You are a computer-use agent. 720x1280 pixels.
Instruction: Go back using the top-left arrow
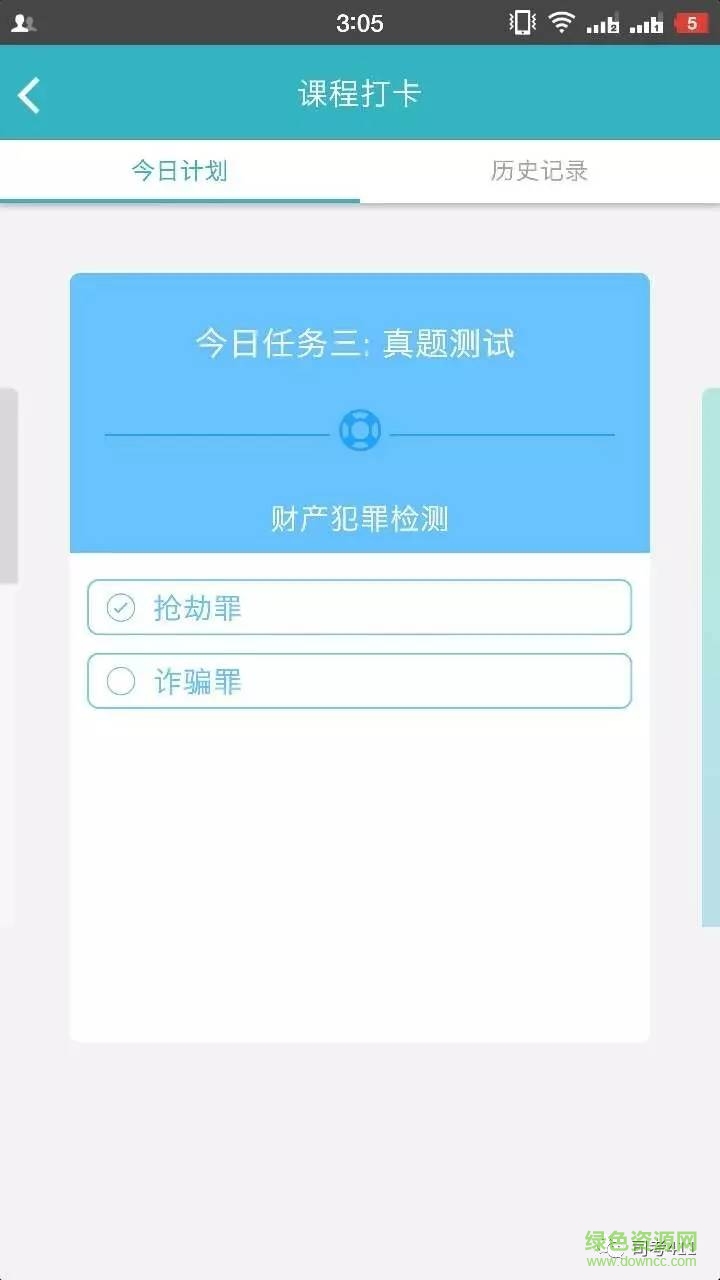tap(30, 95)
